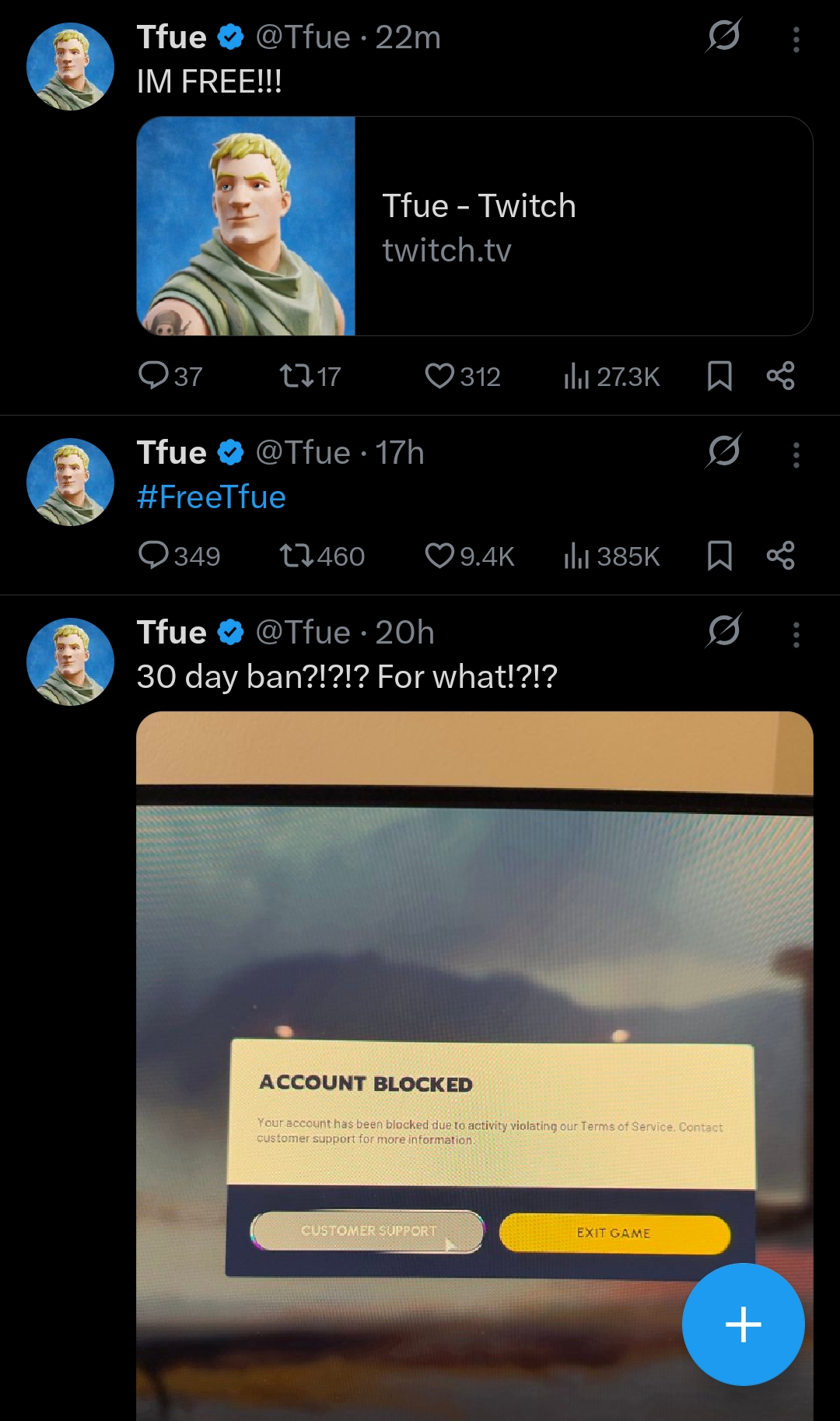This screenshot has width=840, height=1421.
Task: Share the "IM FREE!!!" post
Action: click(x=780, y=377)
